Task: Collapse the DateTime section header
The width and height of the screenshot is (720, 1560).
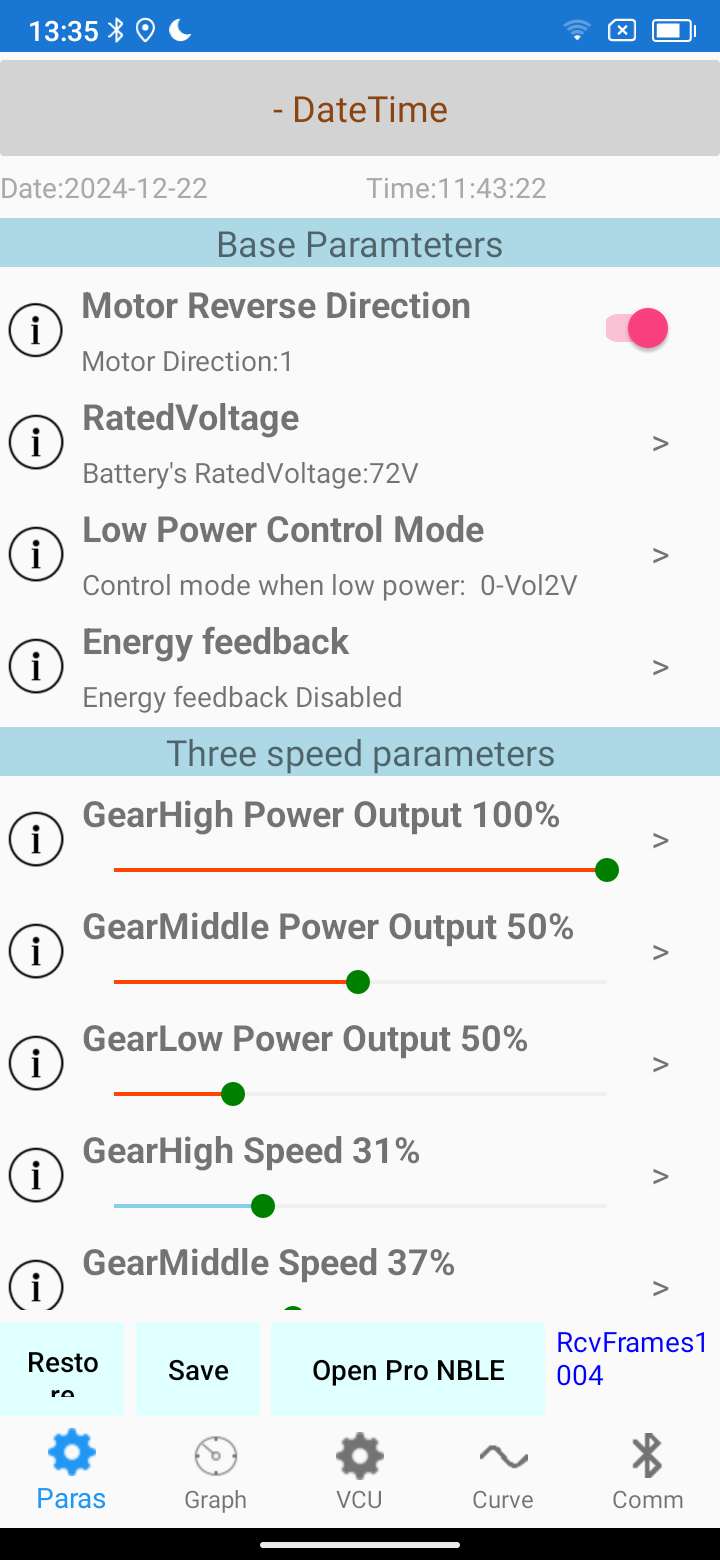Action: 360,109
